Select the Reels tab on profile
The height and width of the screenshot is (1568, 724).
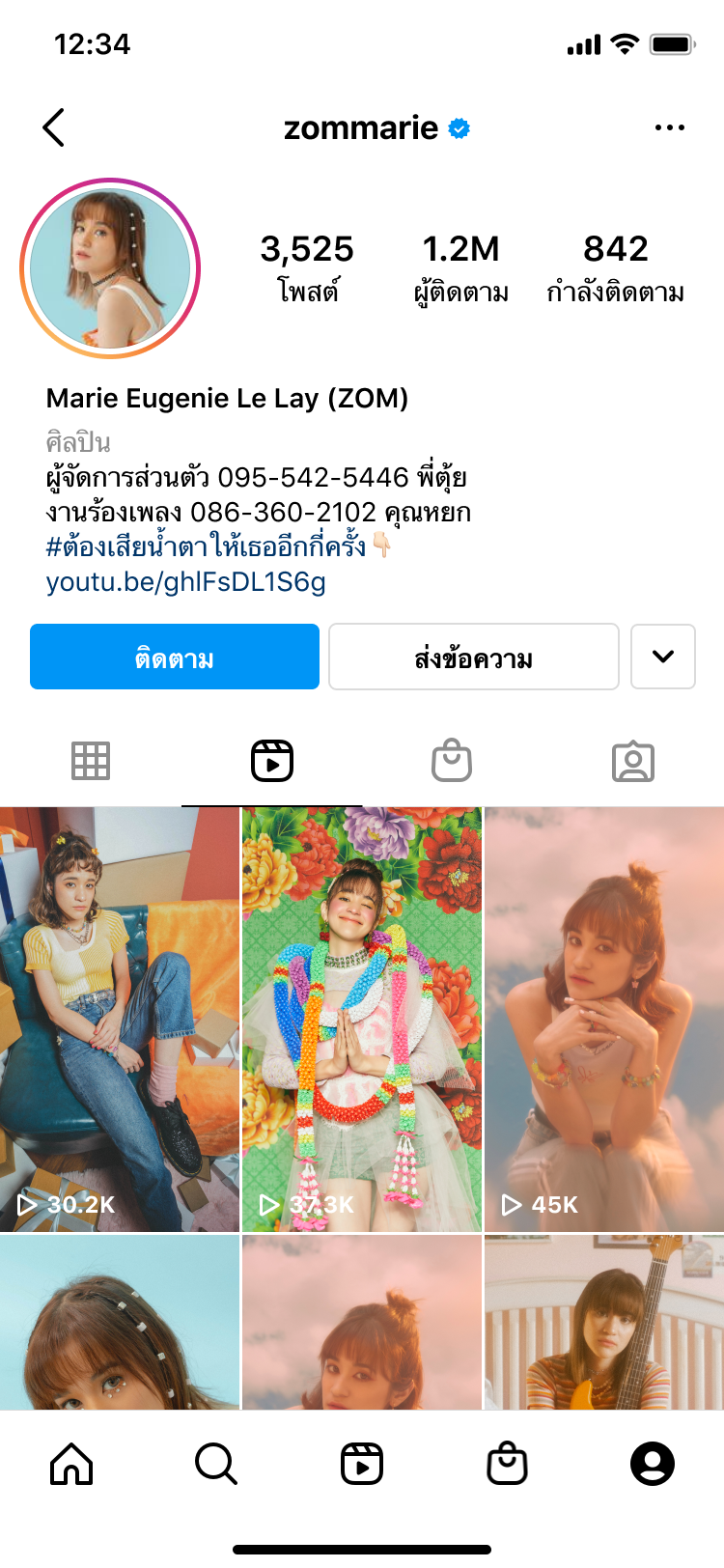[271, 762]
